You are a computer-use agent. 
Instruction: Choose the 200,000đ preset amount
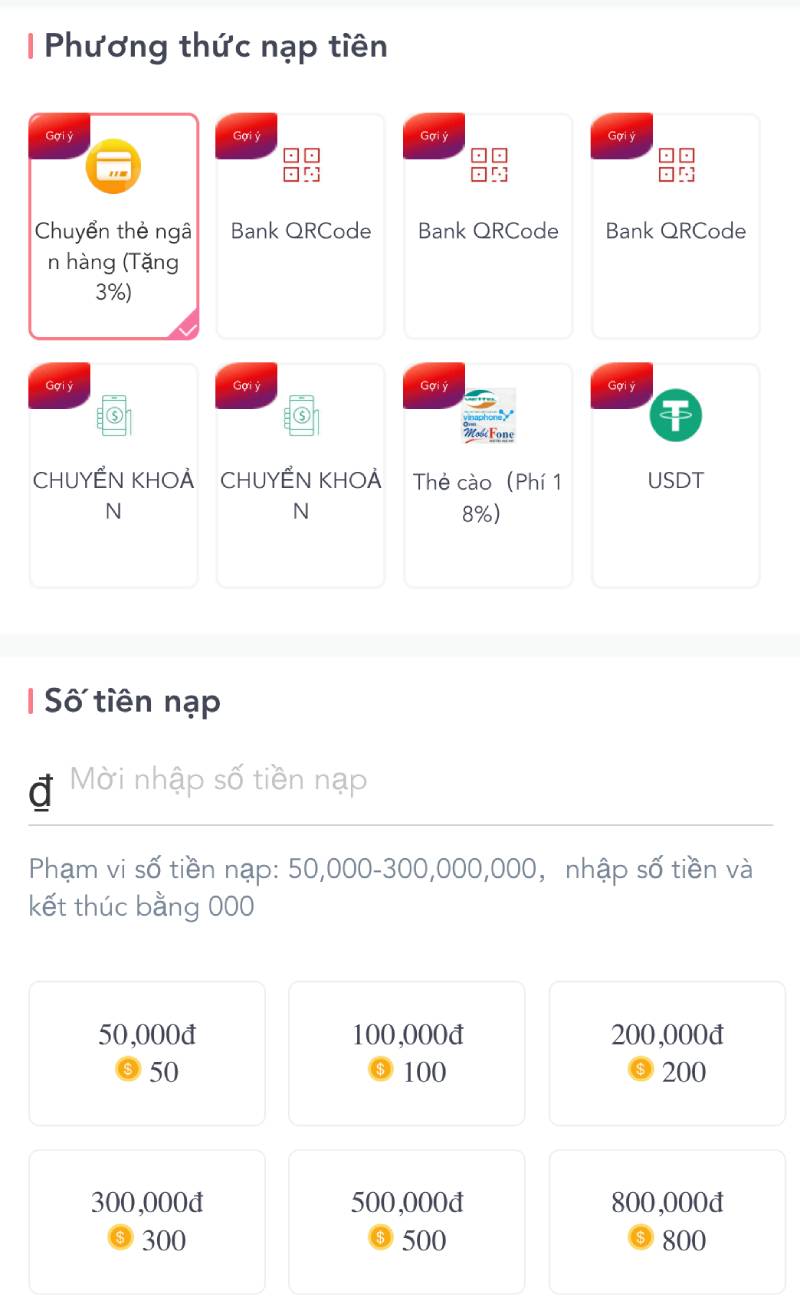click(666, 1052)
